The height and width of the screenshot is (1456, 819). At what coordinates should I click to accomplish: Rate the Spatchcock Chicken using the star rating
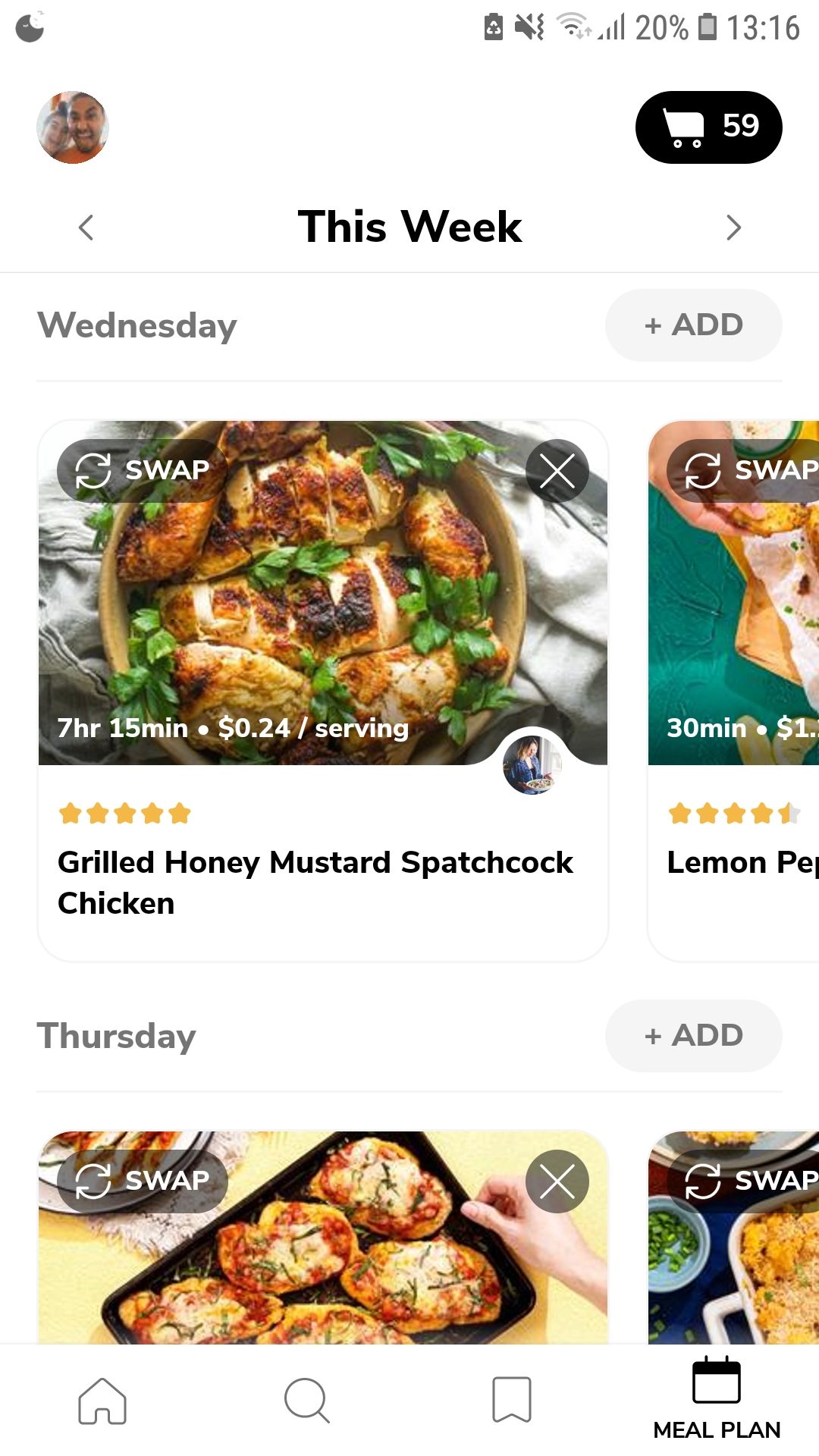122,812
